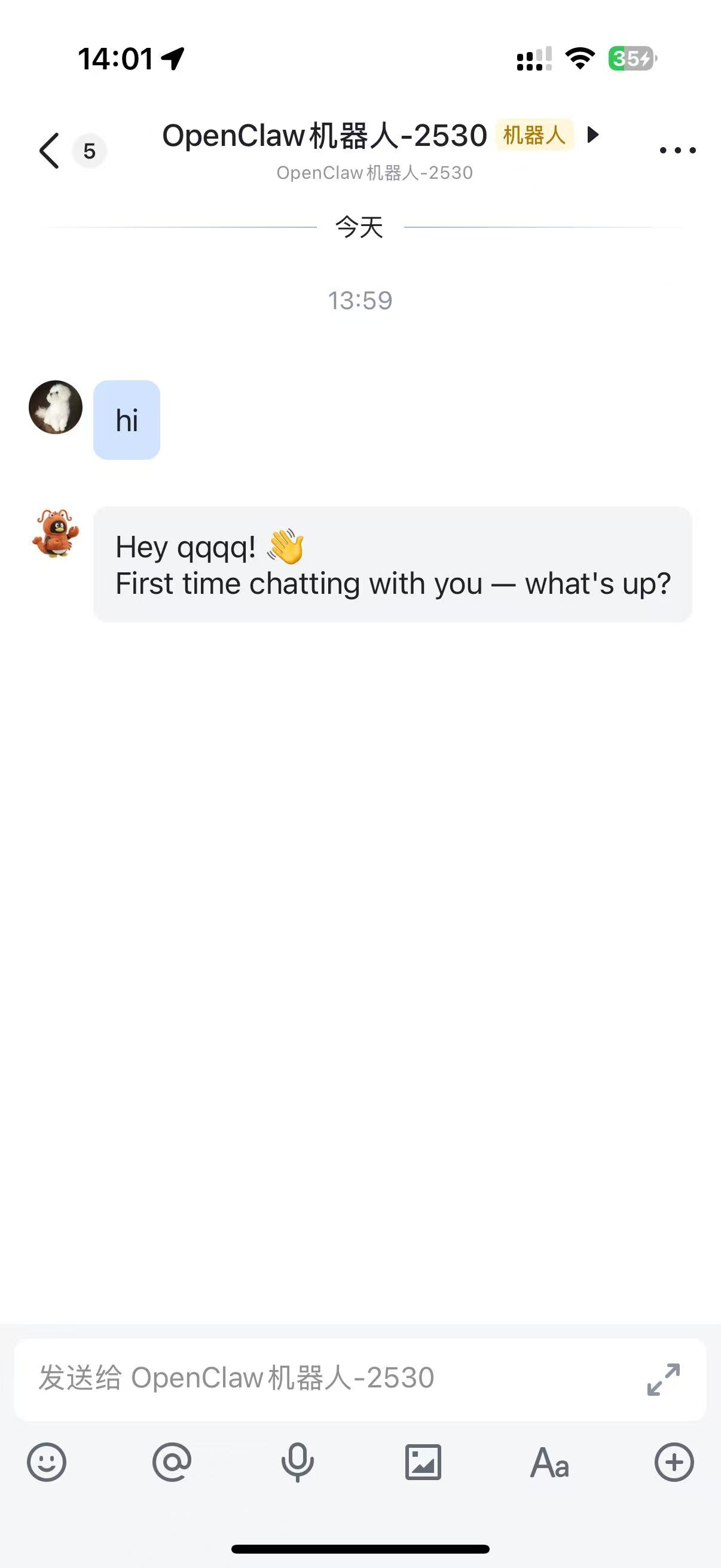Start a voice message with the microphone

pos(298,1462)
